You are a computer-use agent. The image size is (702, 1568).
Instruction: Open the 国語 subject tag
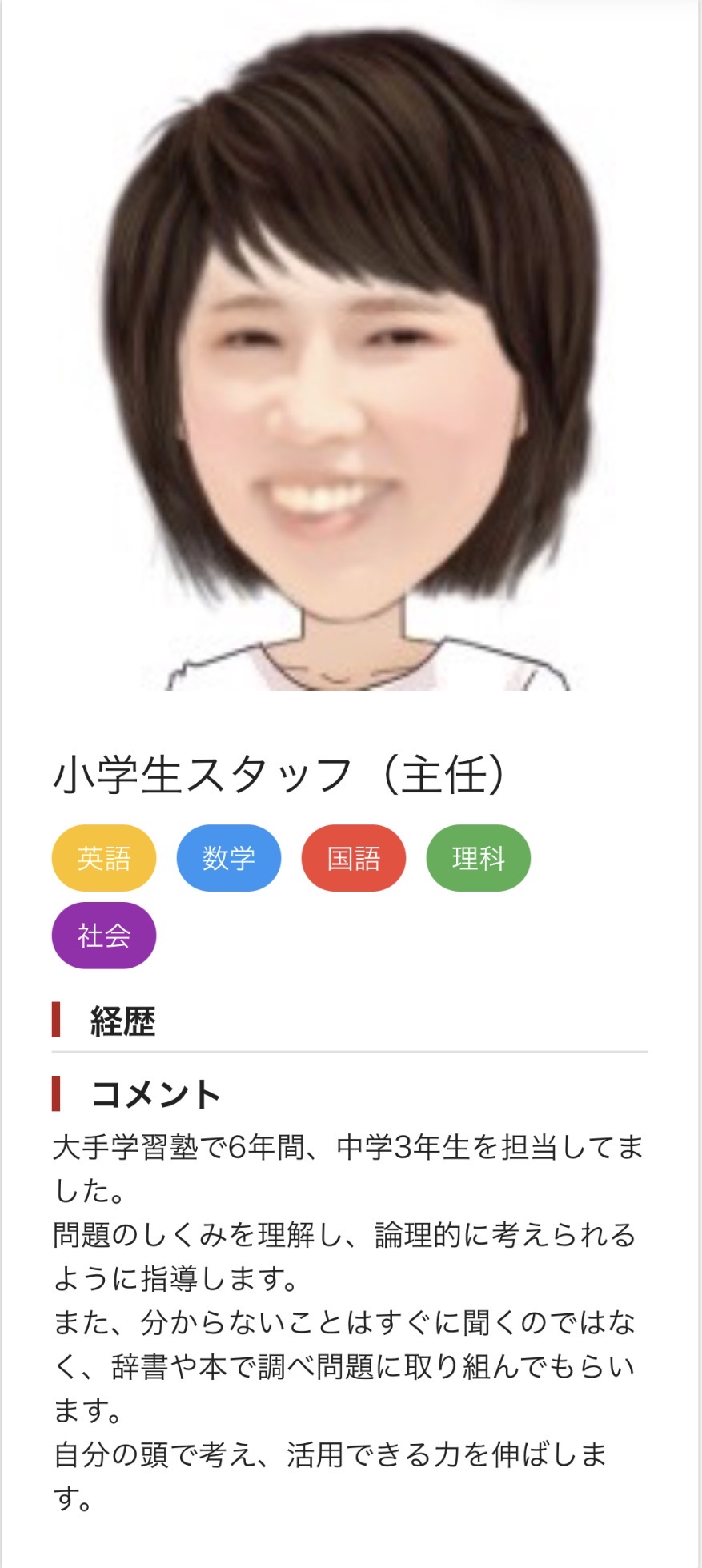353,858
